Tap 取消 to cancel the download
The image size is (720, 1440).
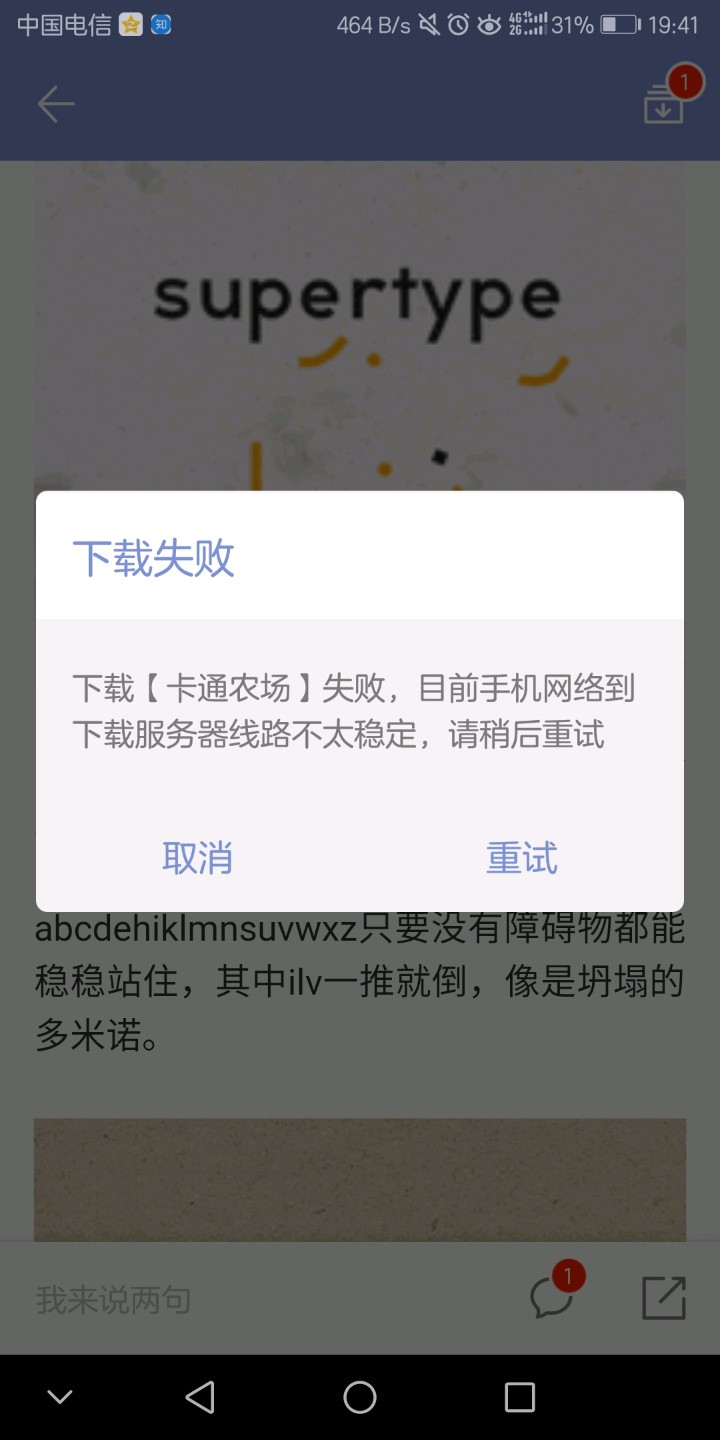click(198, 858)
